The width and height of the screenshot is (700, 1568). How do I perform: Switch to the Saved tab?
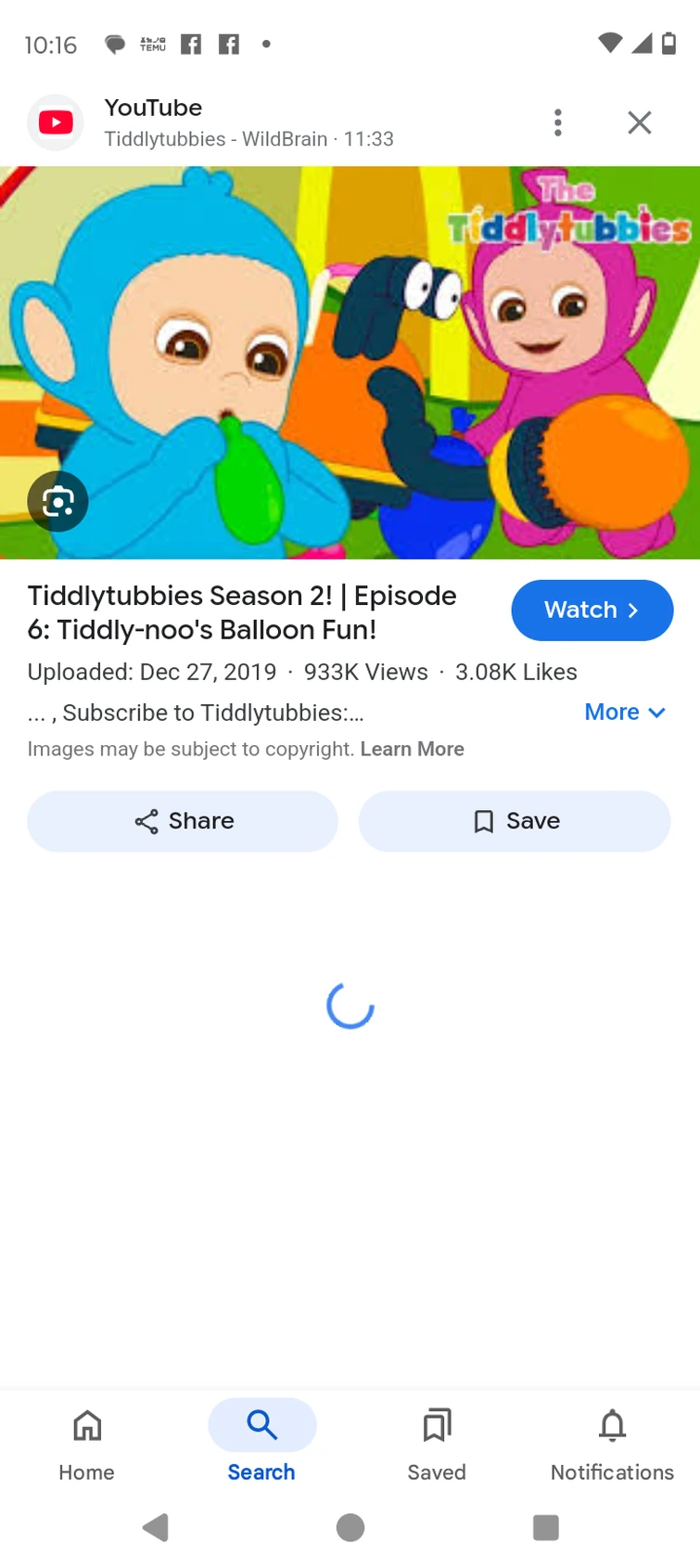point(437,1443)
